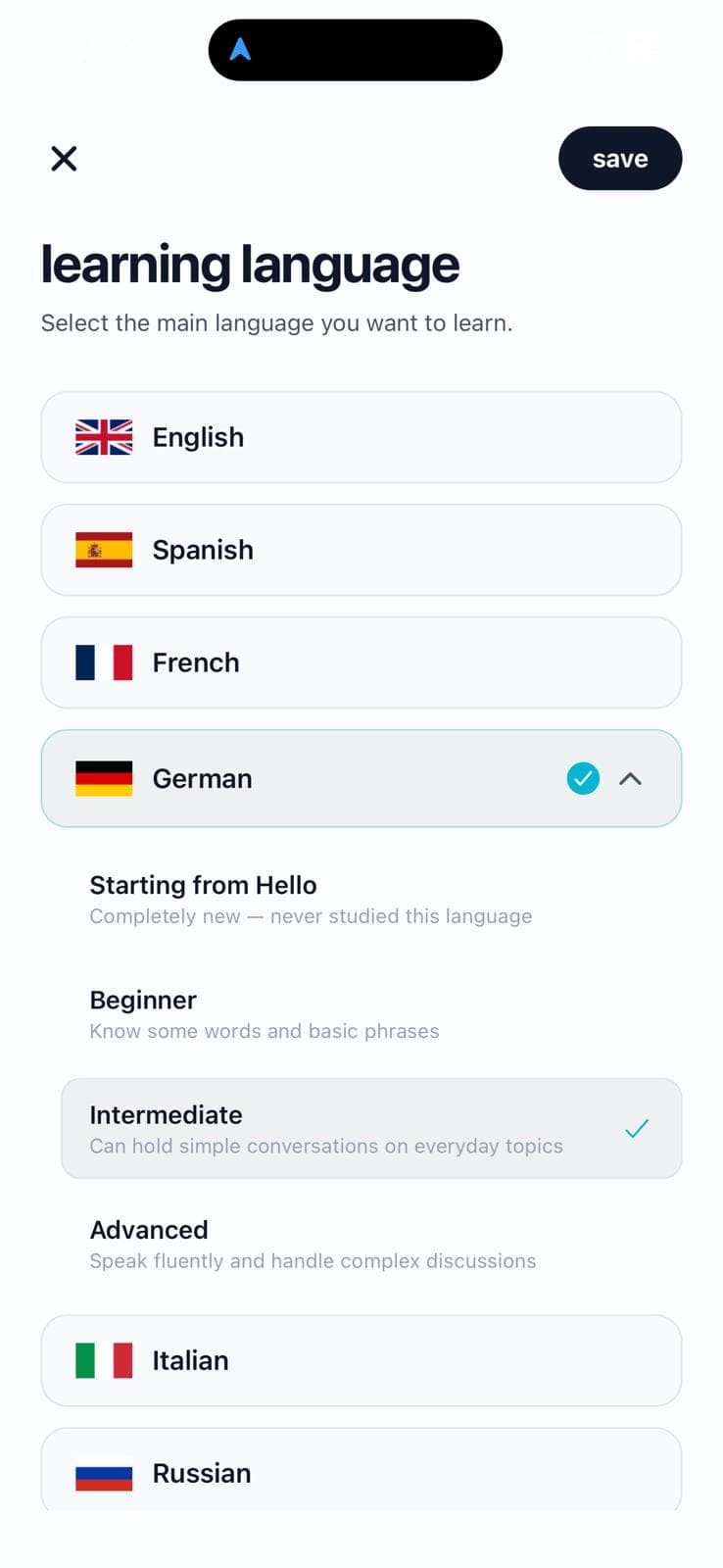Click the German flag icon

tap(102, 778)
